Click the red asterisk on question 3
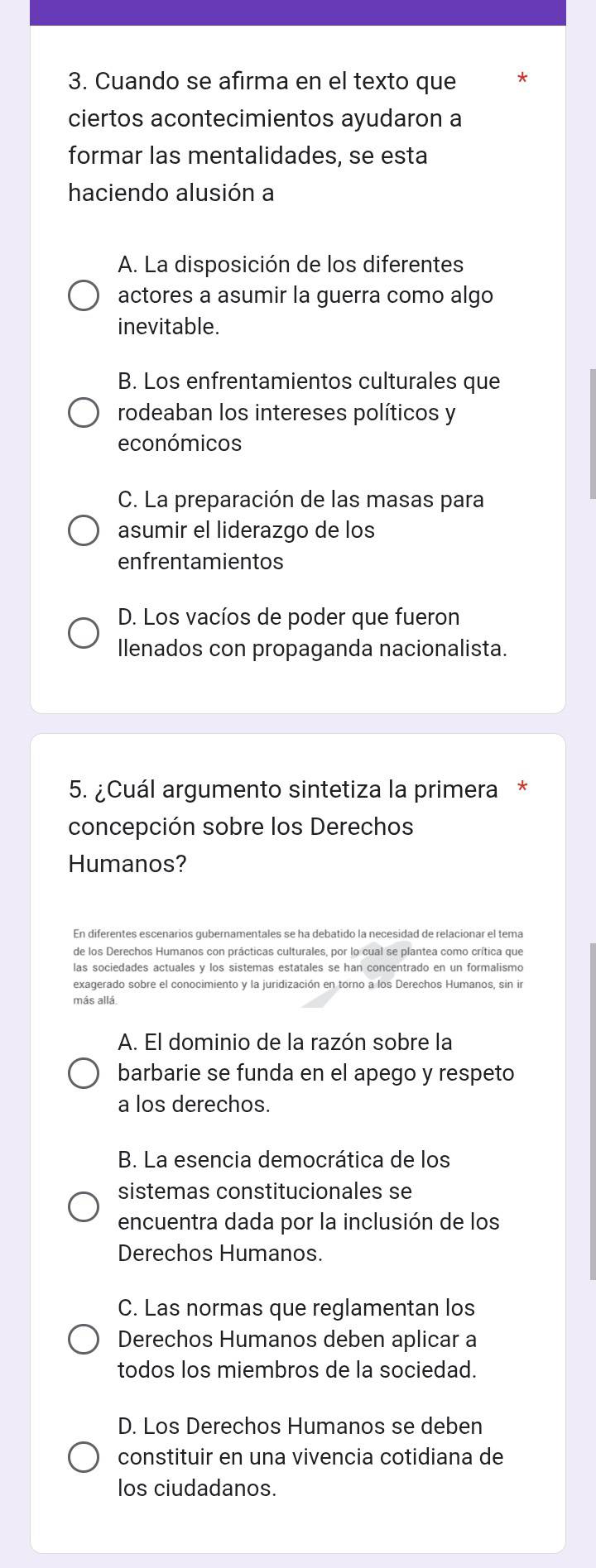 pos(522,79)
